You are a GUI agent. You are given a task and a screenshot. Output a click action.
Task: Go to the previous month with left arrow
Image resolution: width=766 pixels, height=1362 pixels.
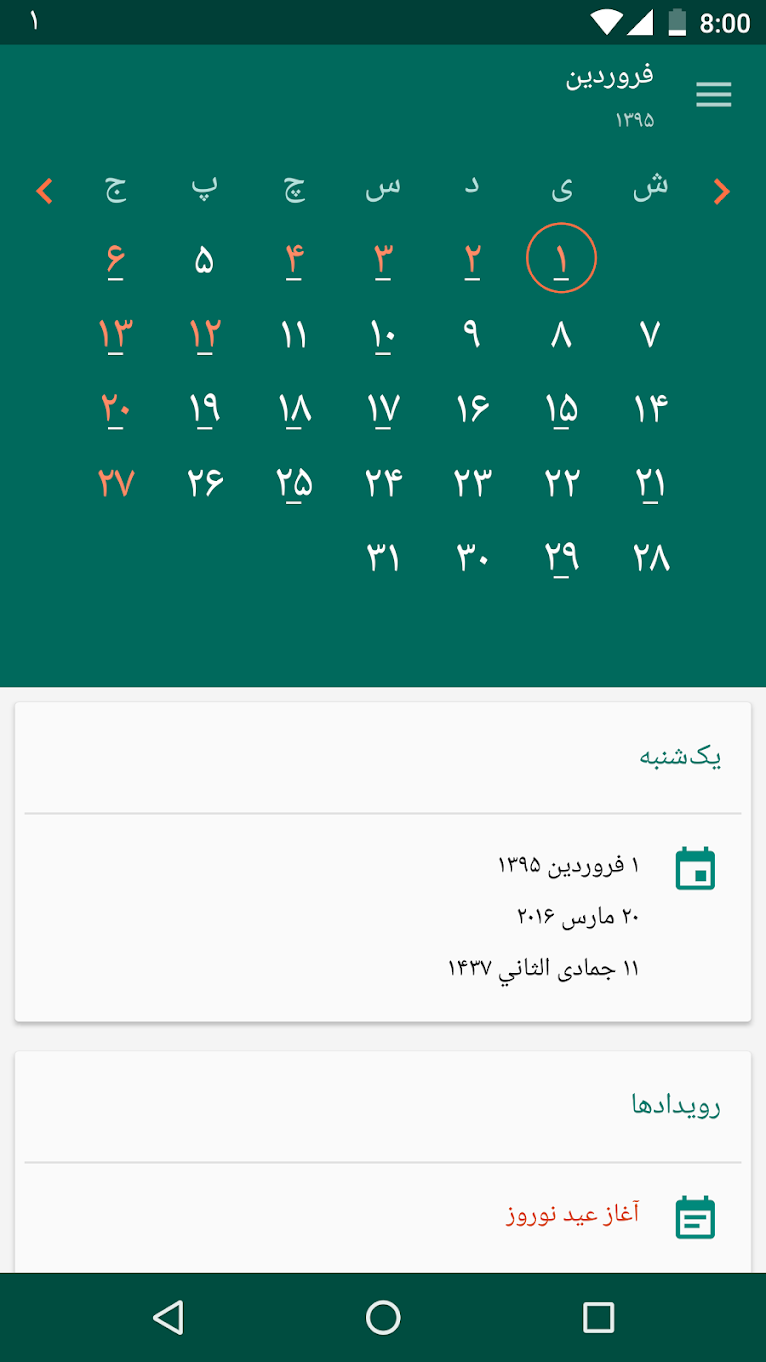coord(44,191)
